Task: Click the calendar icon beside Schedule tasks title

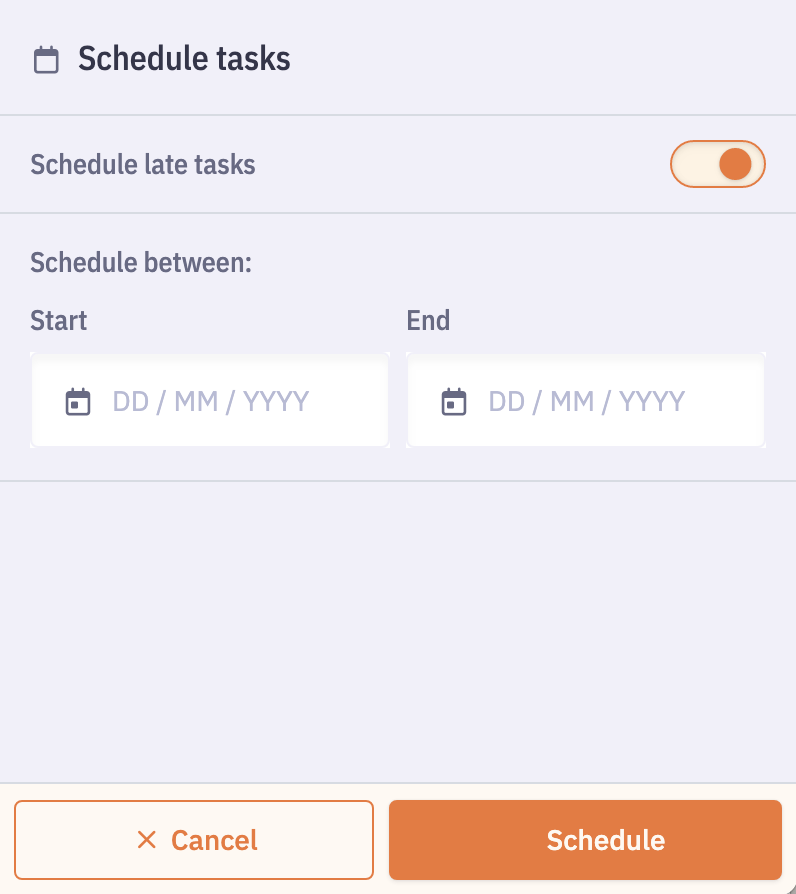Action: 46,58
